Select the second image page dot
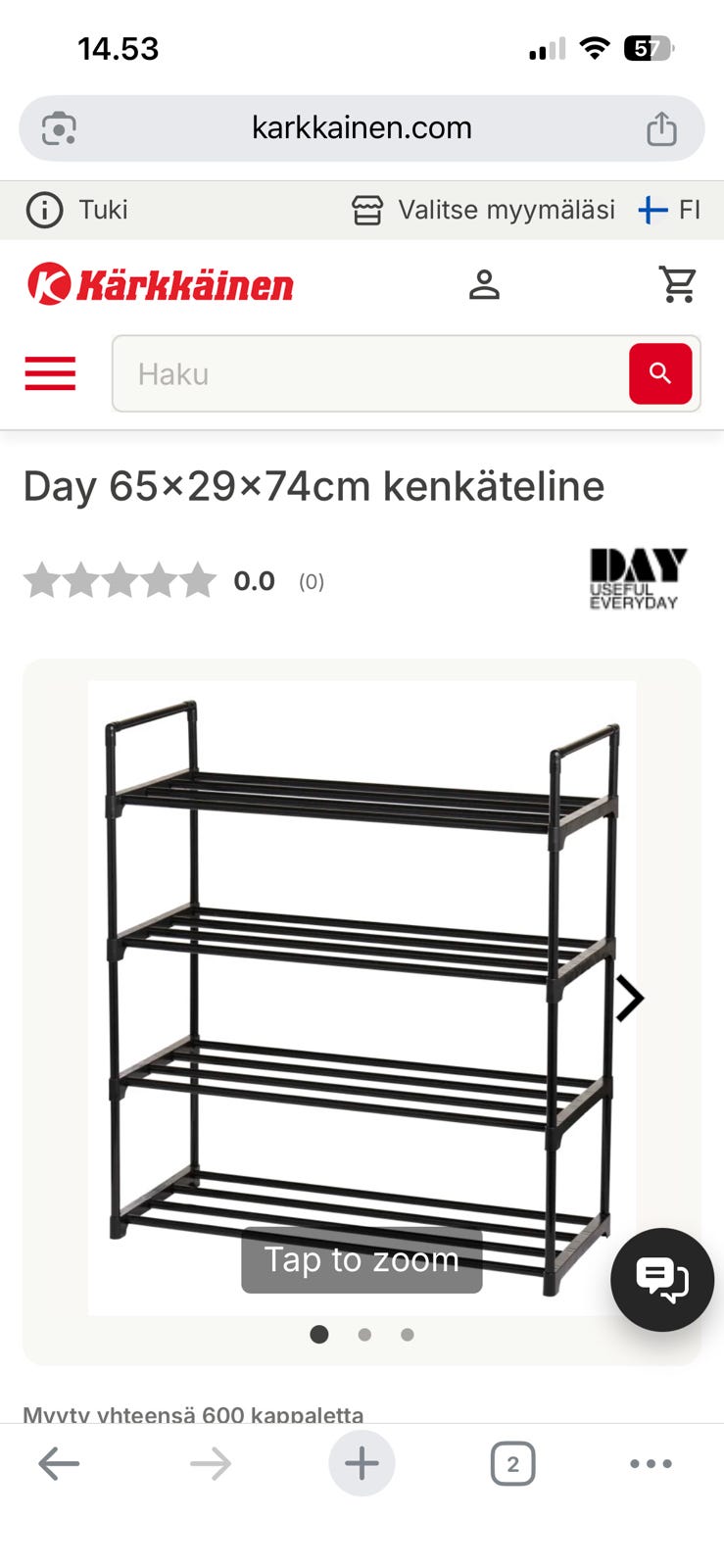Viewport: 724px width, 1568px height. pyautogui.click(x=364, y=1334)
